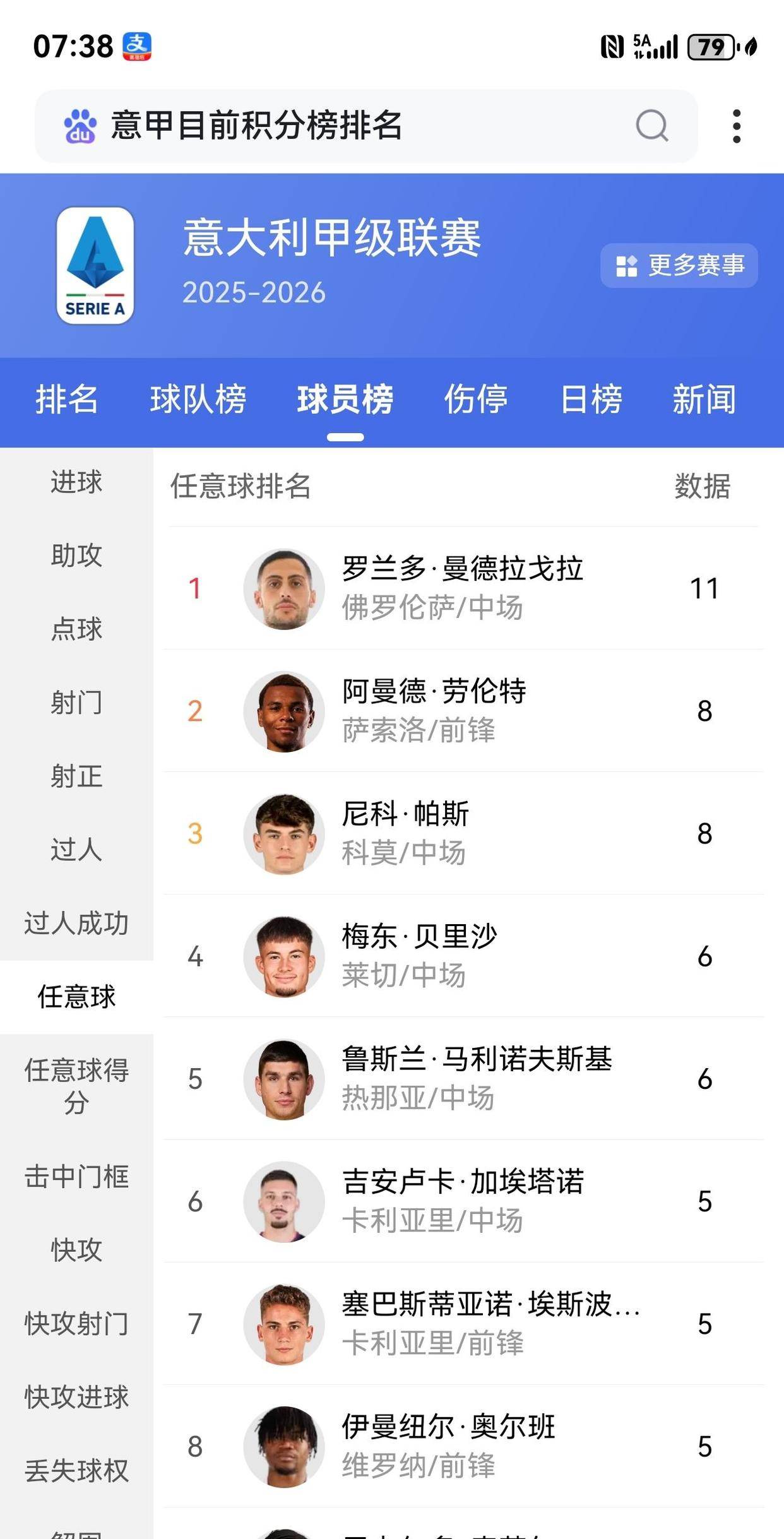Switch to the 日榜 tab
This screenshot has width=784, height=1539.
coord(591,400)
